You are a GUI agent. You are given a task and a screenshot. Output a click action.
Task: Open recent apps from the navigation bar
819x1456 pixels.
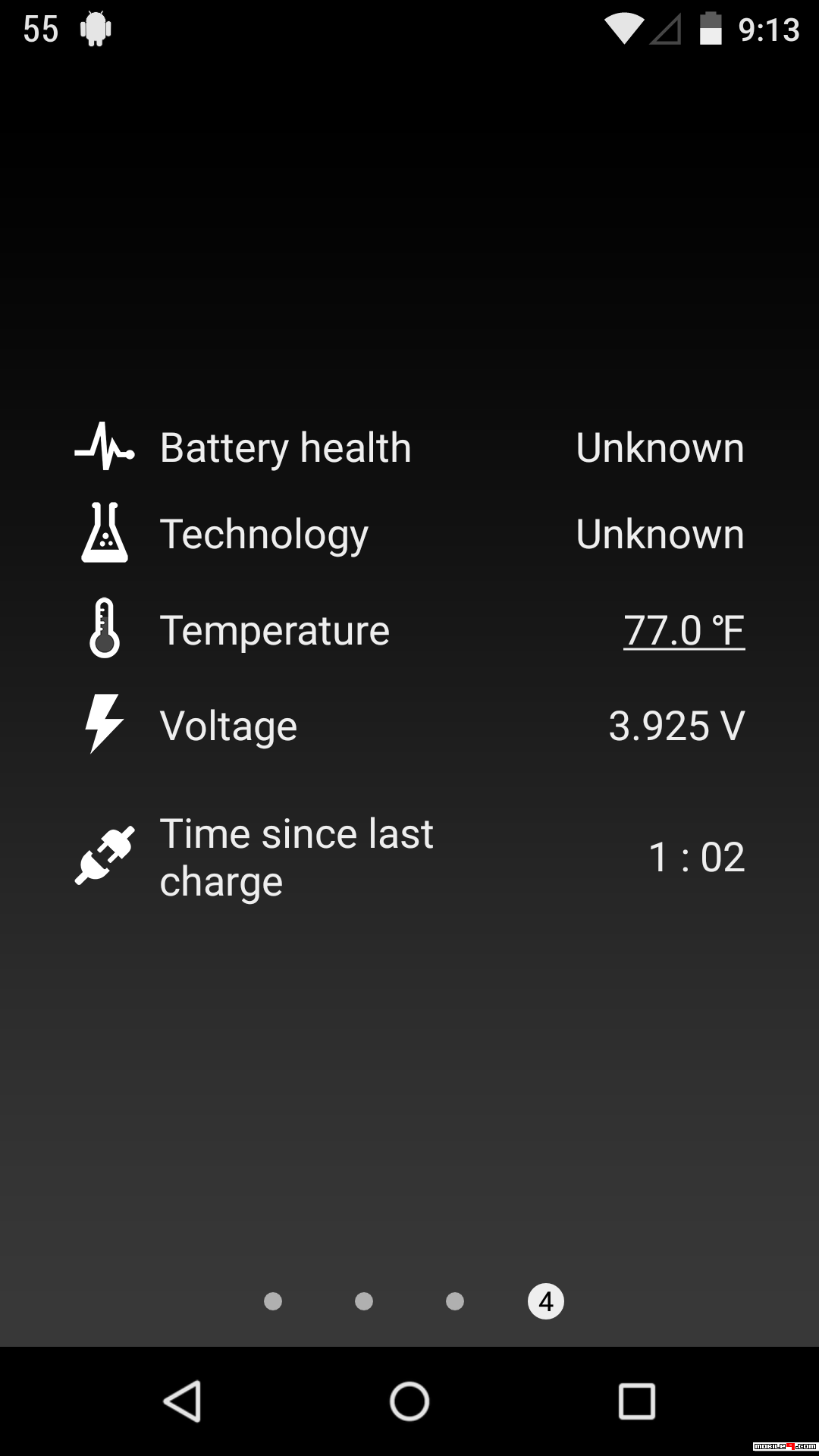pyautogui.click(x=637, y=1401)
